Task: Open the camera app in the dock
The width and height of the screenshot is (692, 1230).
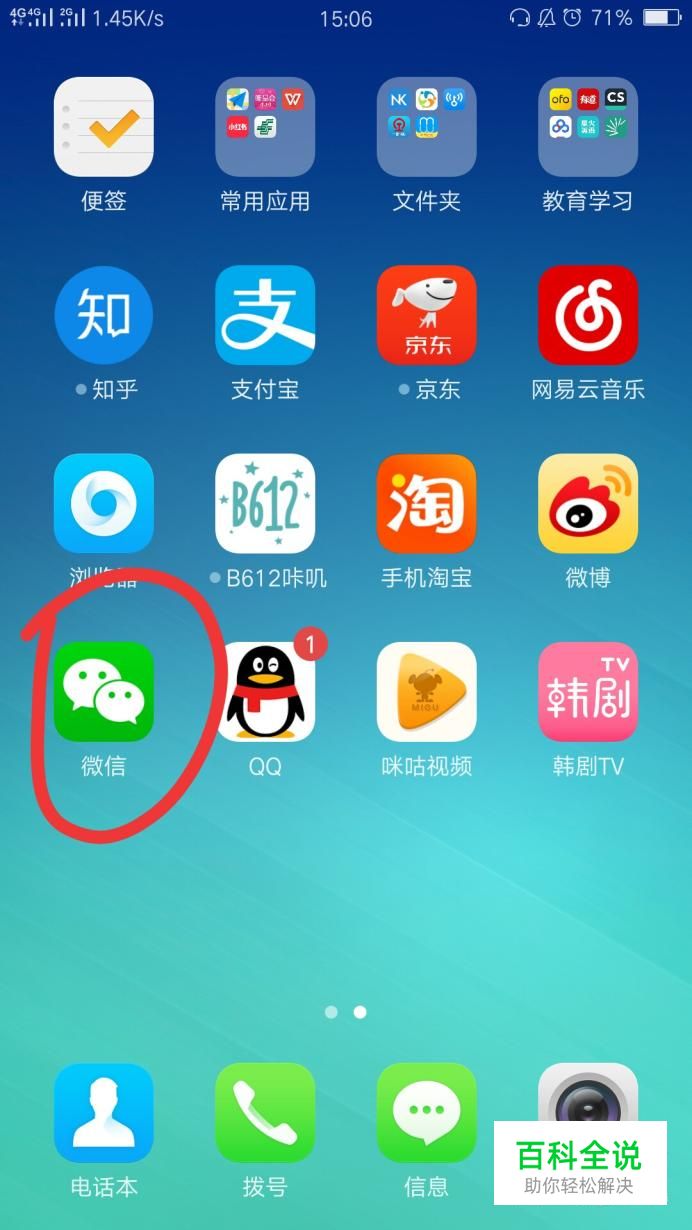Action: pos(588,1095)
